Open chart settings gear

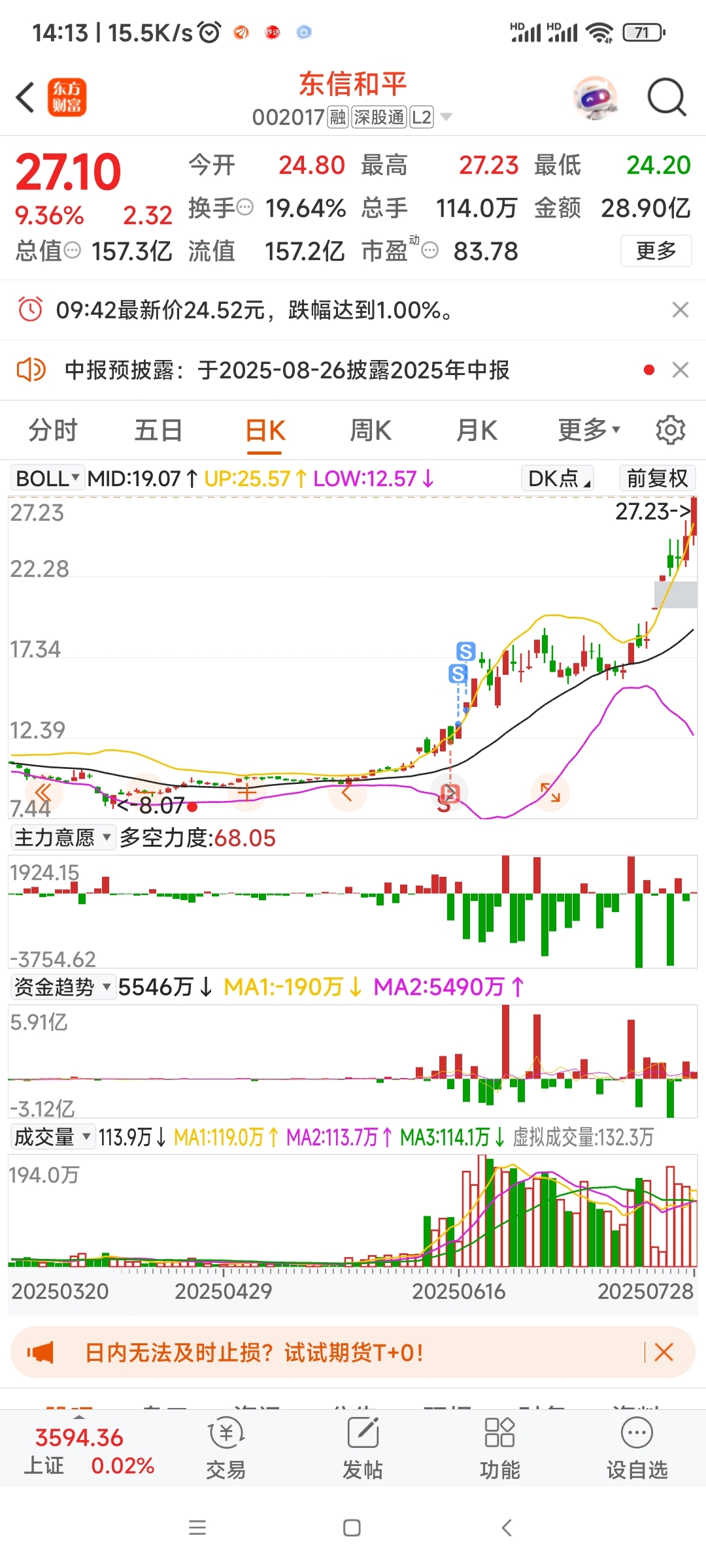point(671,430)
